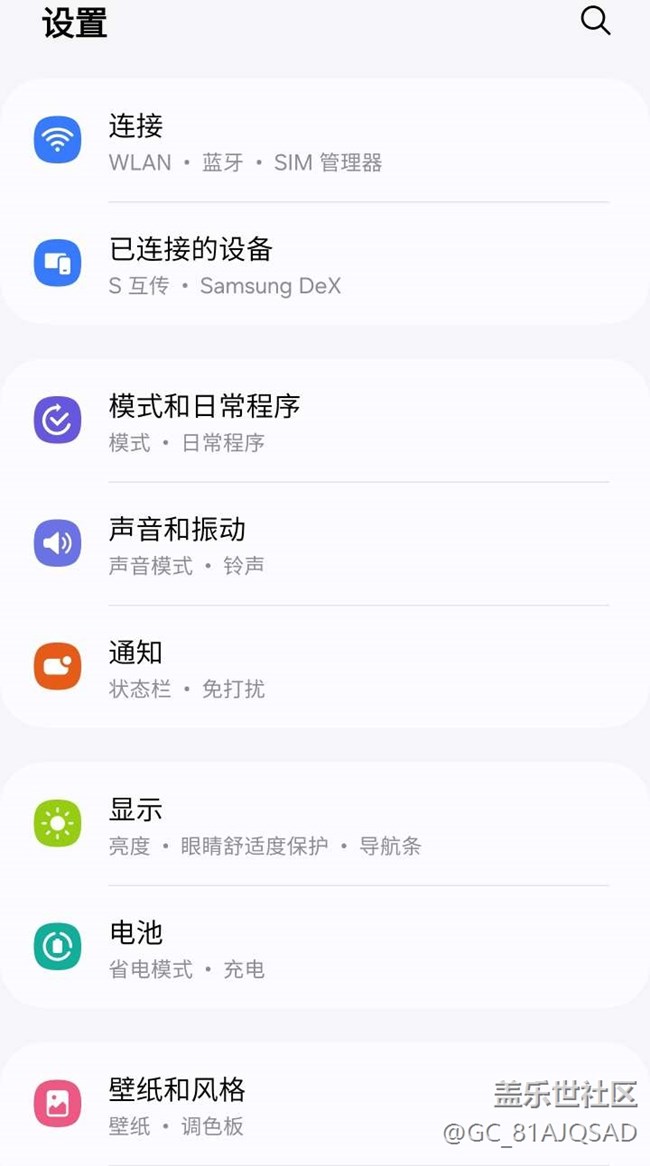
Task: Open 显示 settings
Action: point(324,824)
